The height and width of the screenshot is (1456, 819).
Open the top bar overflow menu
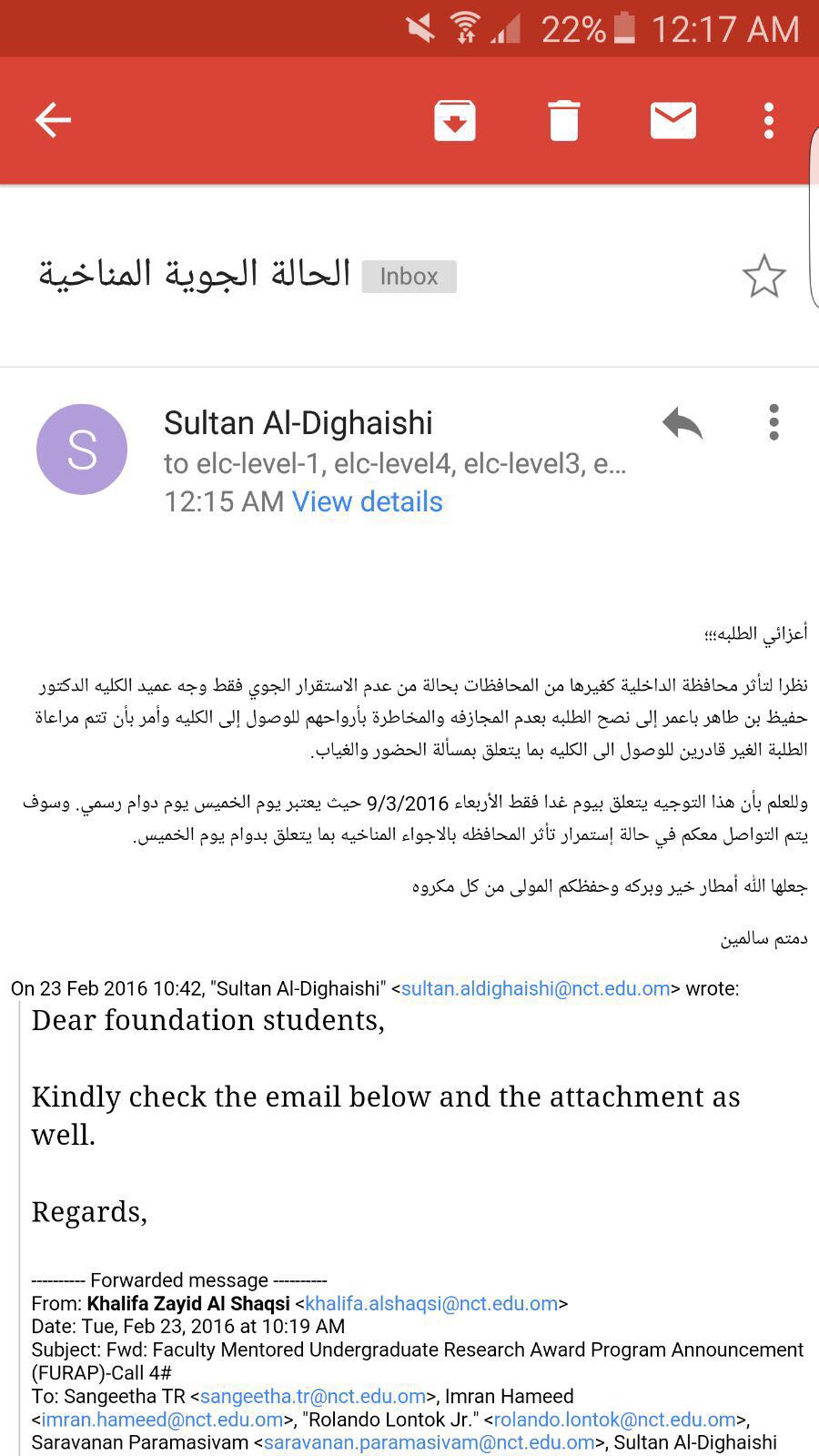coord(769,120)
